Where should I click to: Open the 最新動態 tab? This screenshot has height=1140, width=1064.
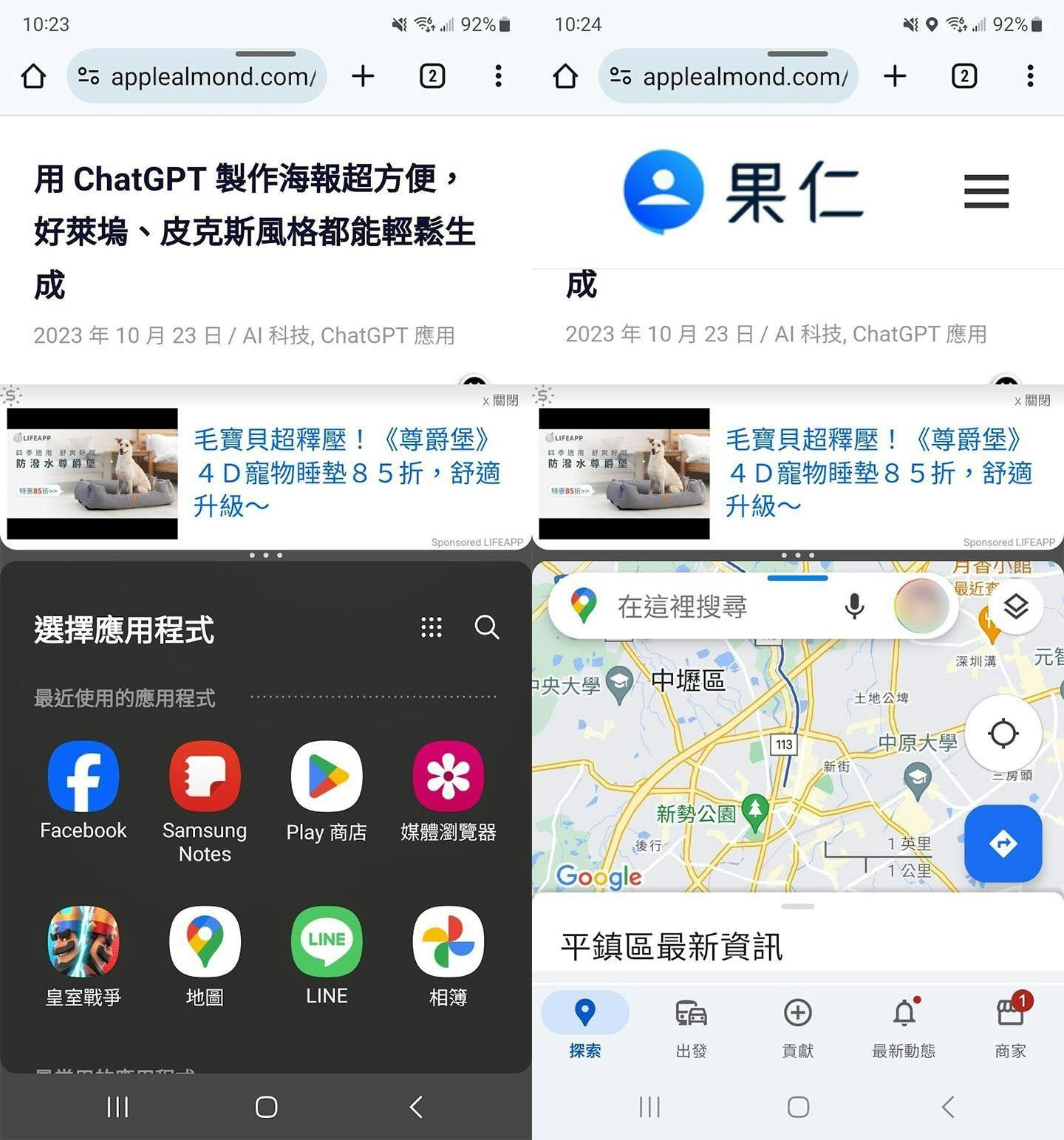(x=904, y=1025)
